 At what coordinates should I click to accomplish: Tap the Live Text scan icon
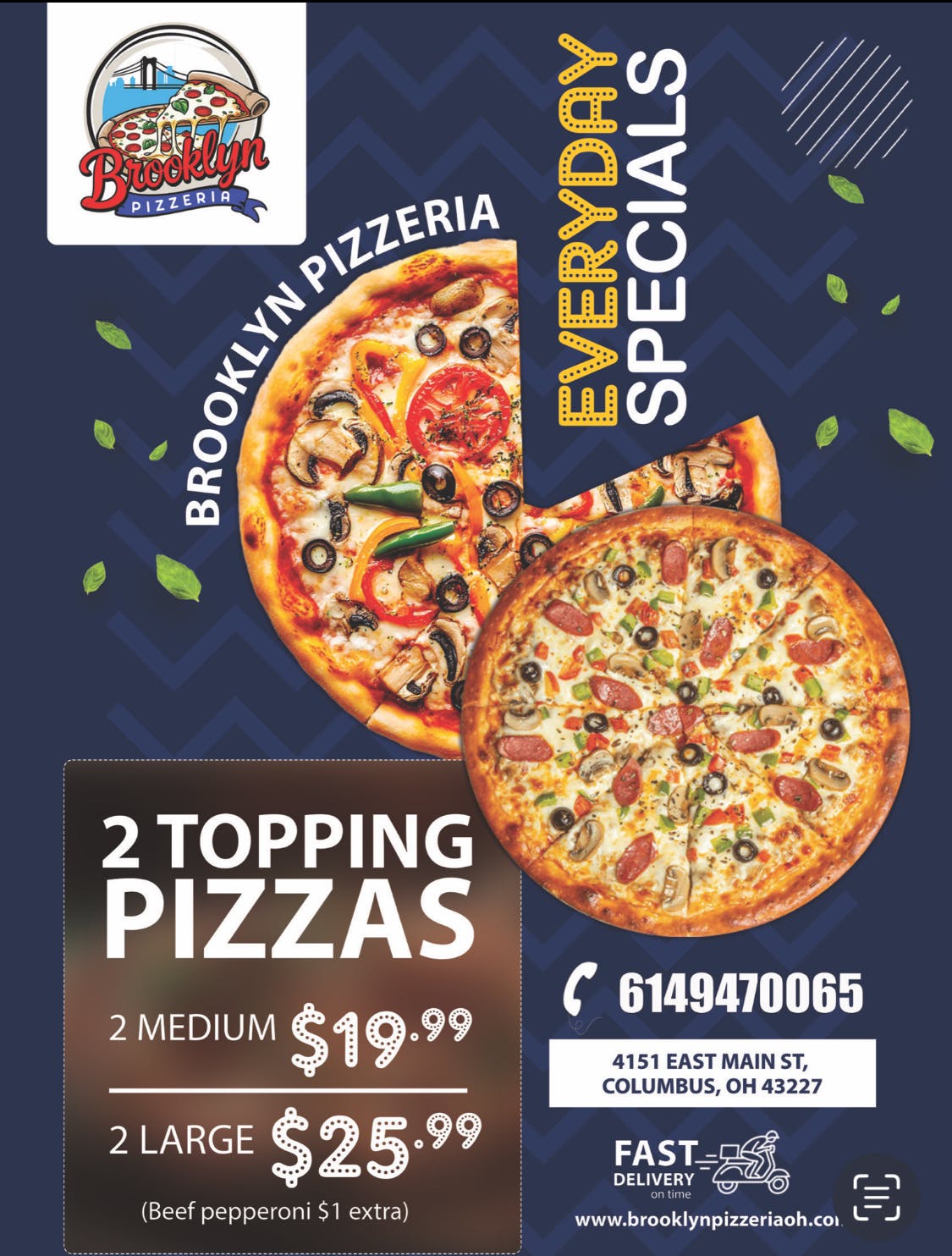pyautogui.click(x=876, y=1197)
